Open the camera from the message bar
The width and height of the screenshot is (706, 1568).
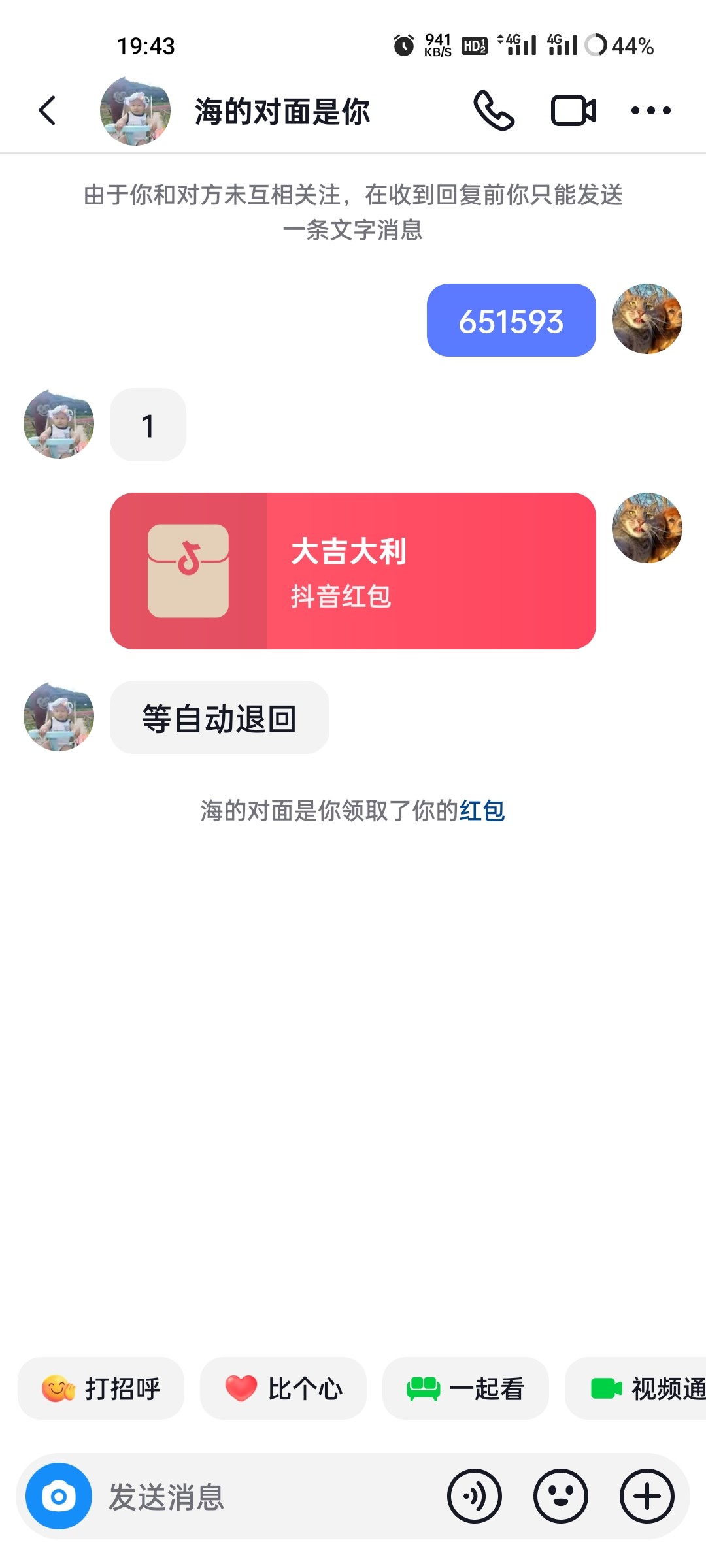[59, 1496]
